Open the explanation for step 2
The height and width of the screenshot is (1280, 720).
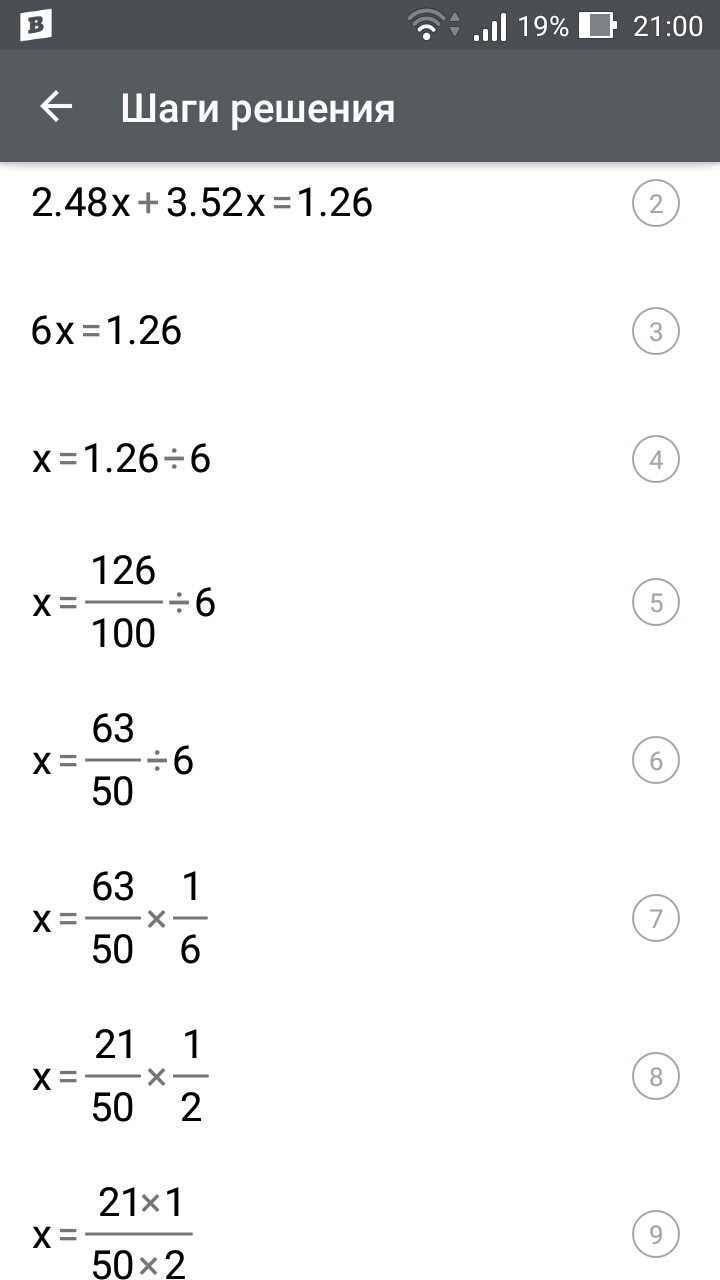point(656,205)
